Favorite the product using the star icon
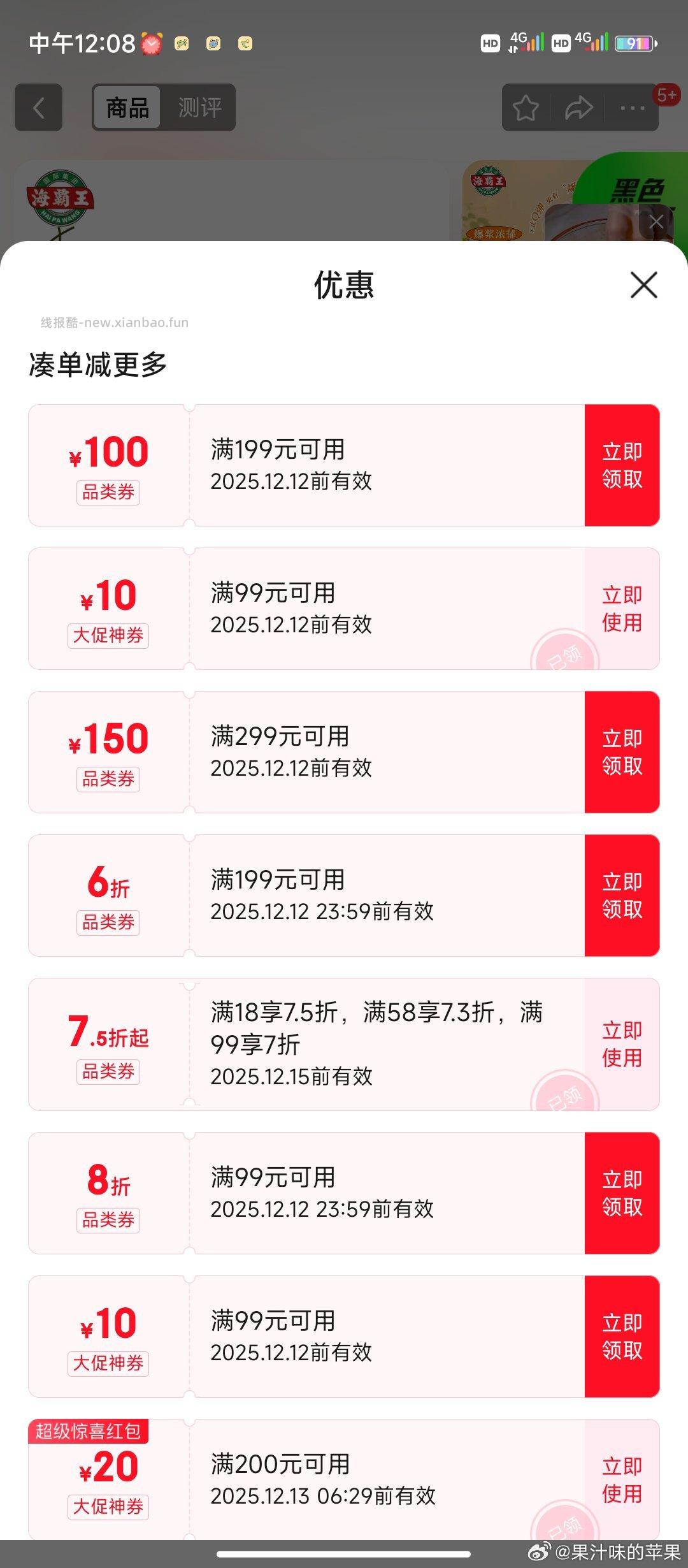 (x=524, y=108)
